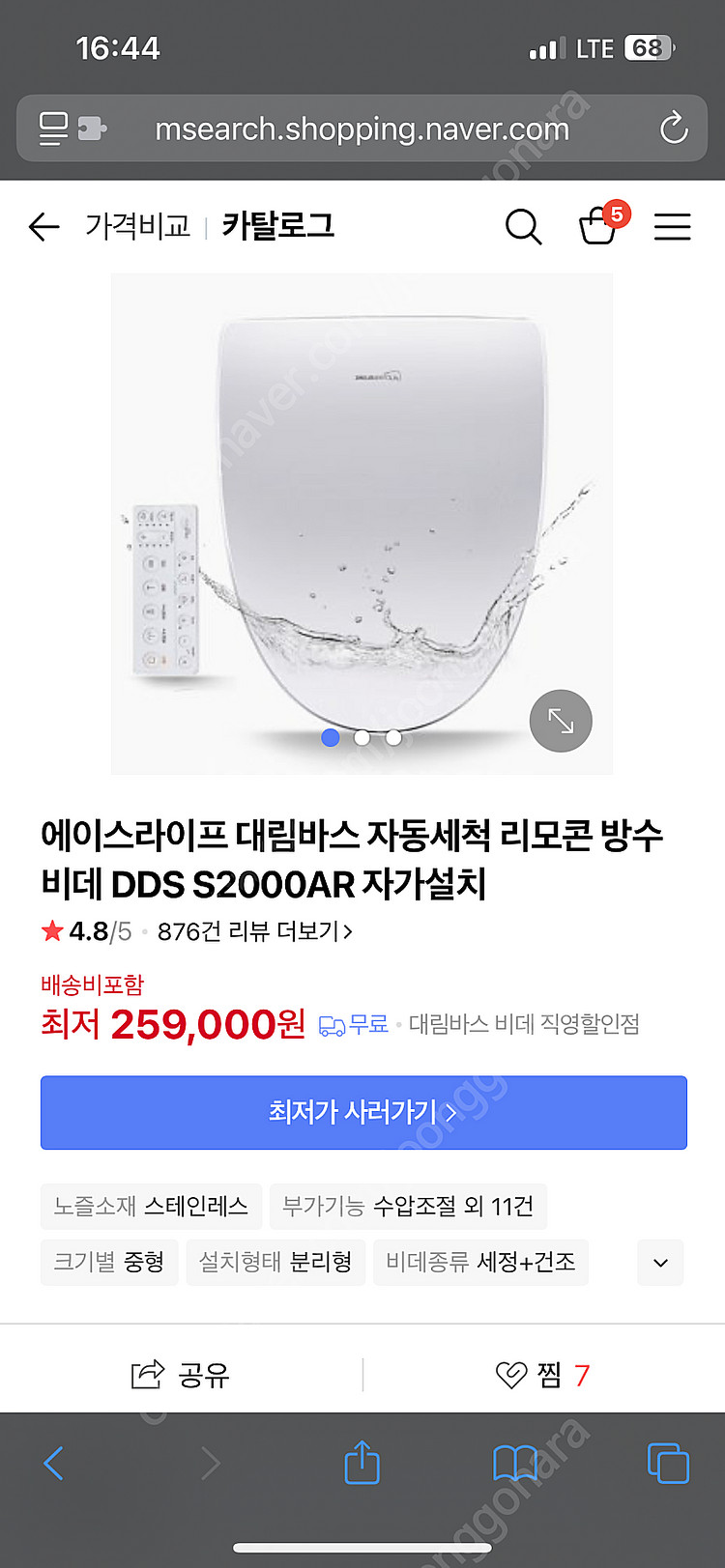Open the search icon in the top bar
Image resolution: width=725 pixels, height=1568 pixels.
[x=523, y=226]
